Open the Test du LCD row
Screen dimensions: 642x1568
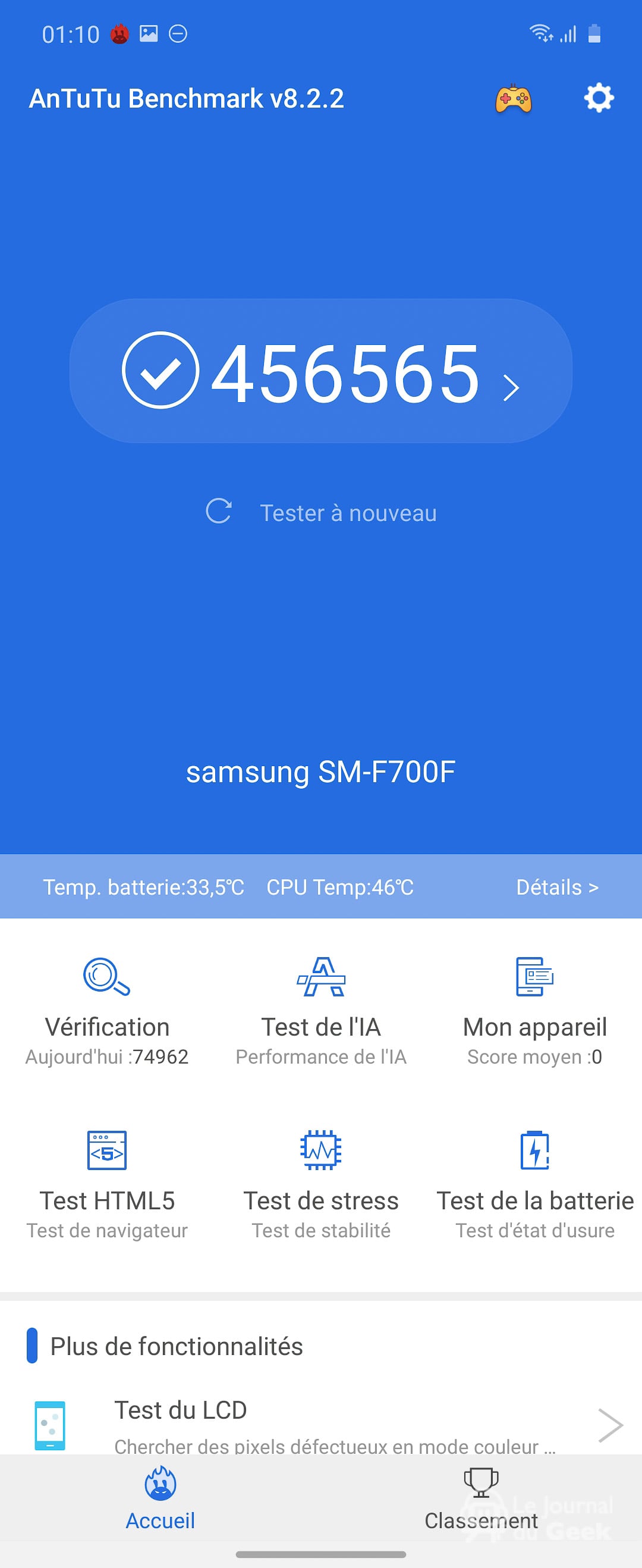[x=320, y=1425]
